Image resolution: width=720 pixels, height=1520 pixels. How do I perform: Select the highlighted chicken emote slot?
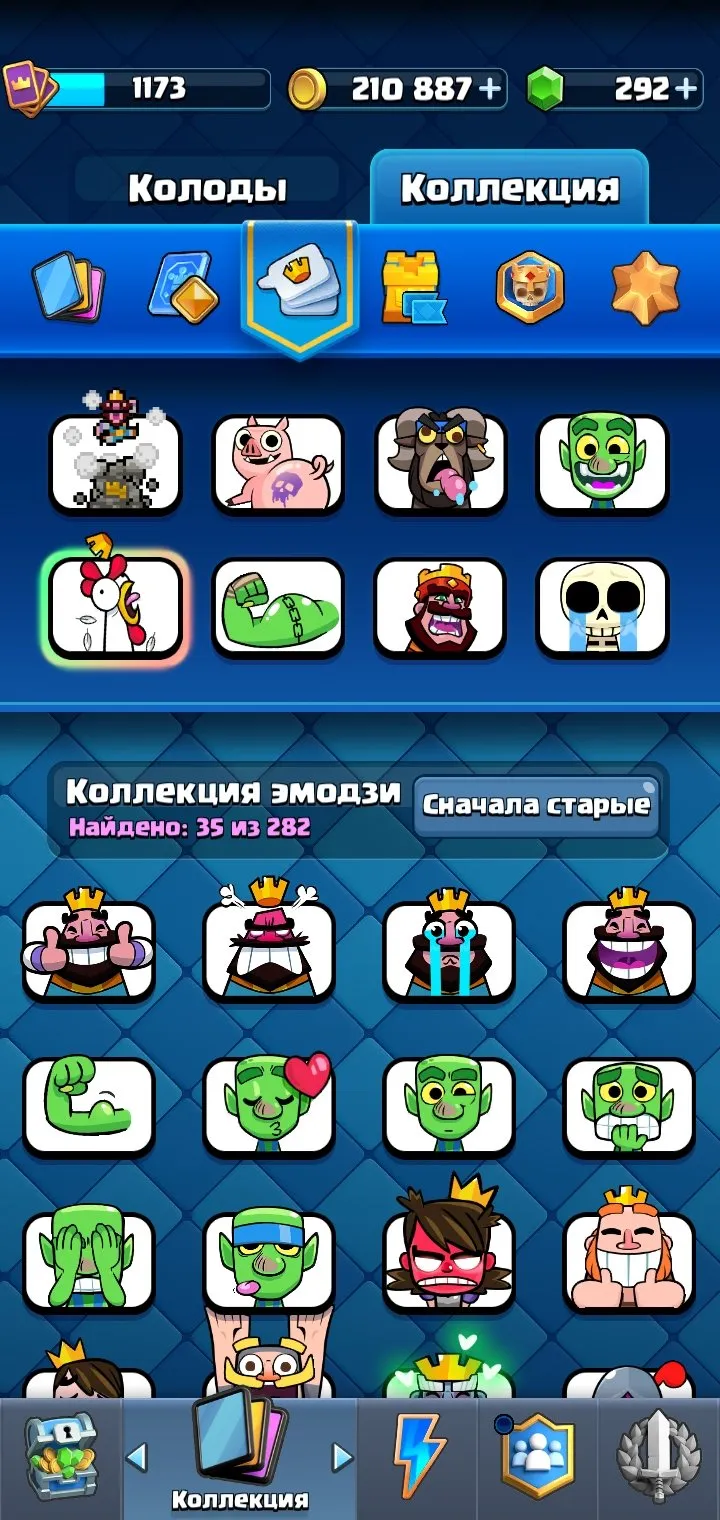point(116,608)
